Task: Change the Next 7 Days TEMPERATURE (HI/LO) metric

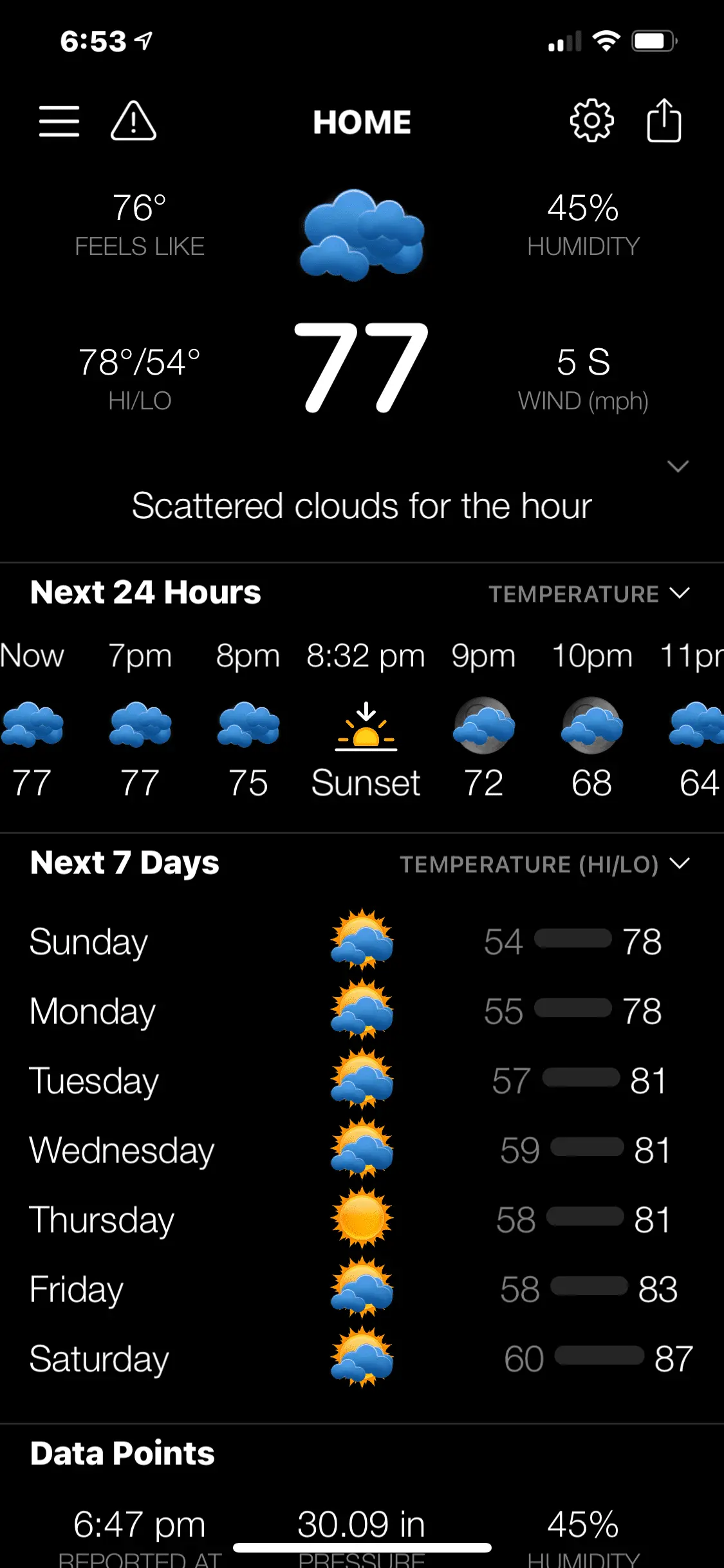Action: pos(544,864)
